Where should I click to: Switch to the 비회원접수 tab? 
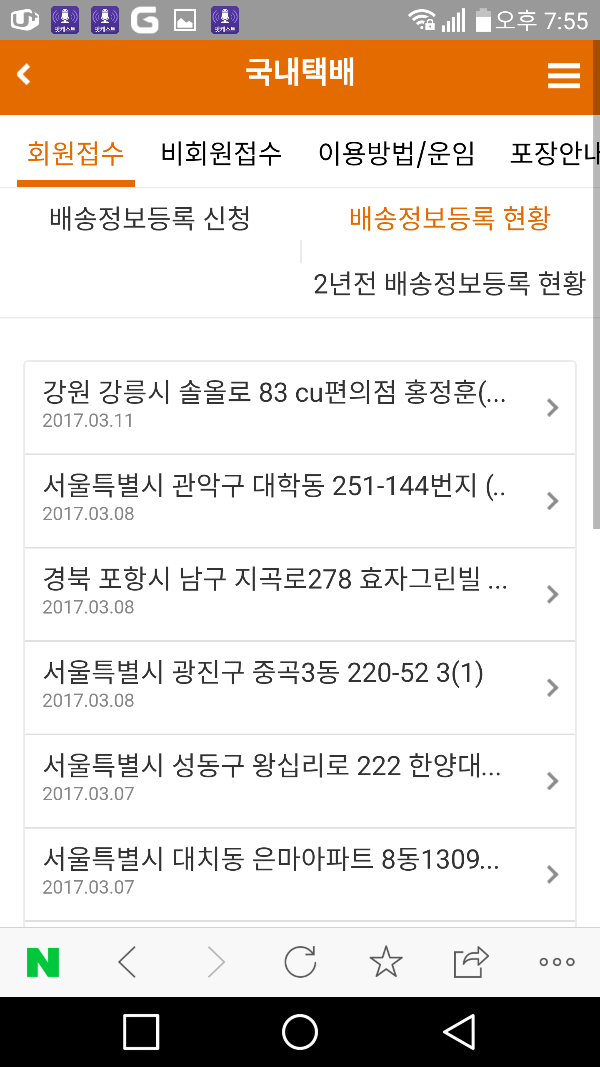pos(221,153)
